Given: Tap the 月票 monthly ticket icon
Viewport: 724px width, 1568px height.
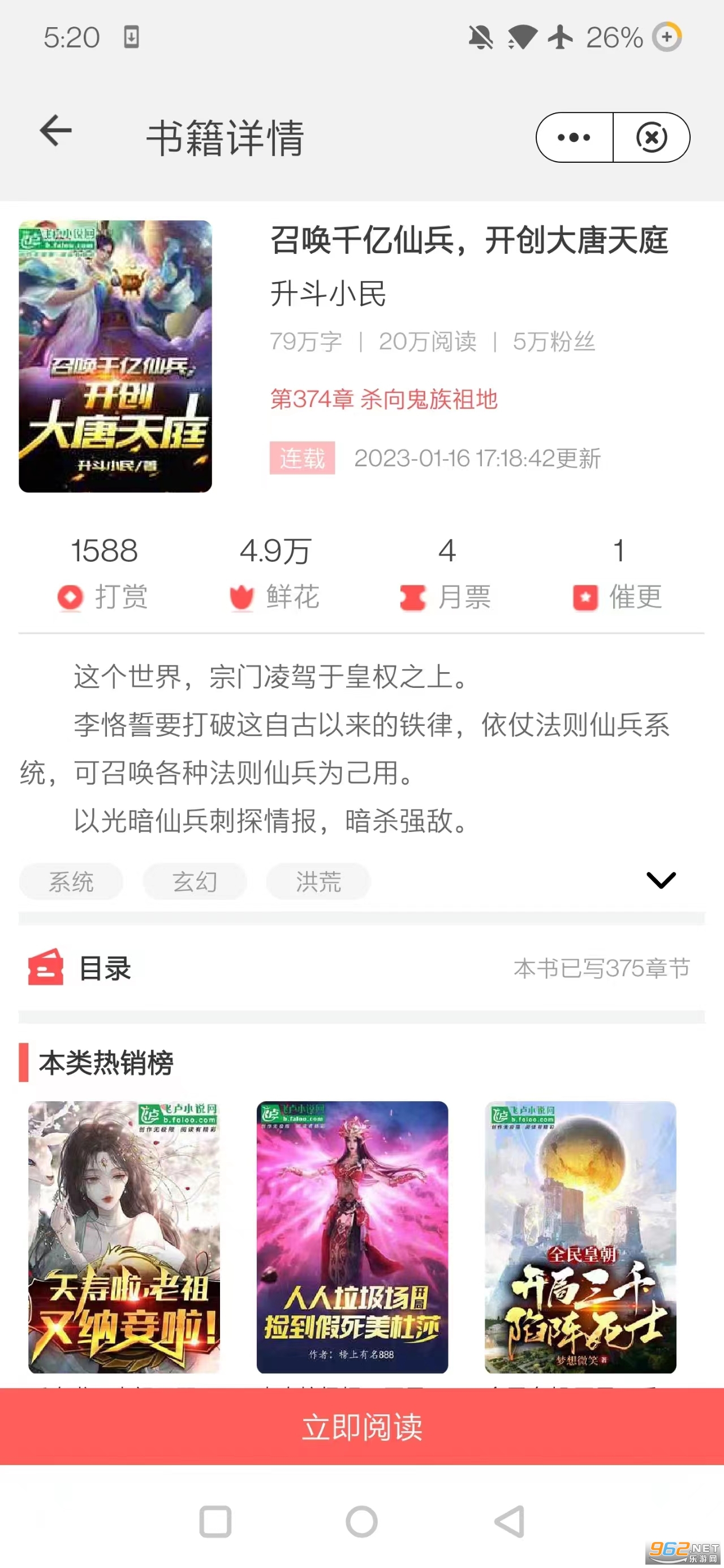Looking at the screenshot, I should coord(414,596).
